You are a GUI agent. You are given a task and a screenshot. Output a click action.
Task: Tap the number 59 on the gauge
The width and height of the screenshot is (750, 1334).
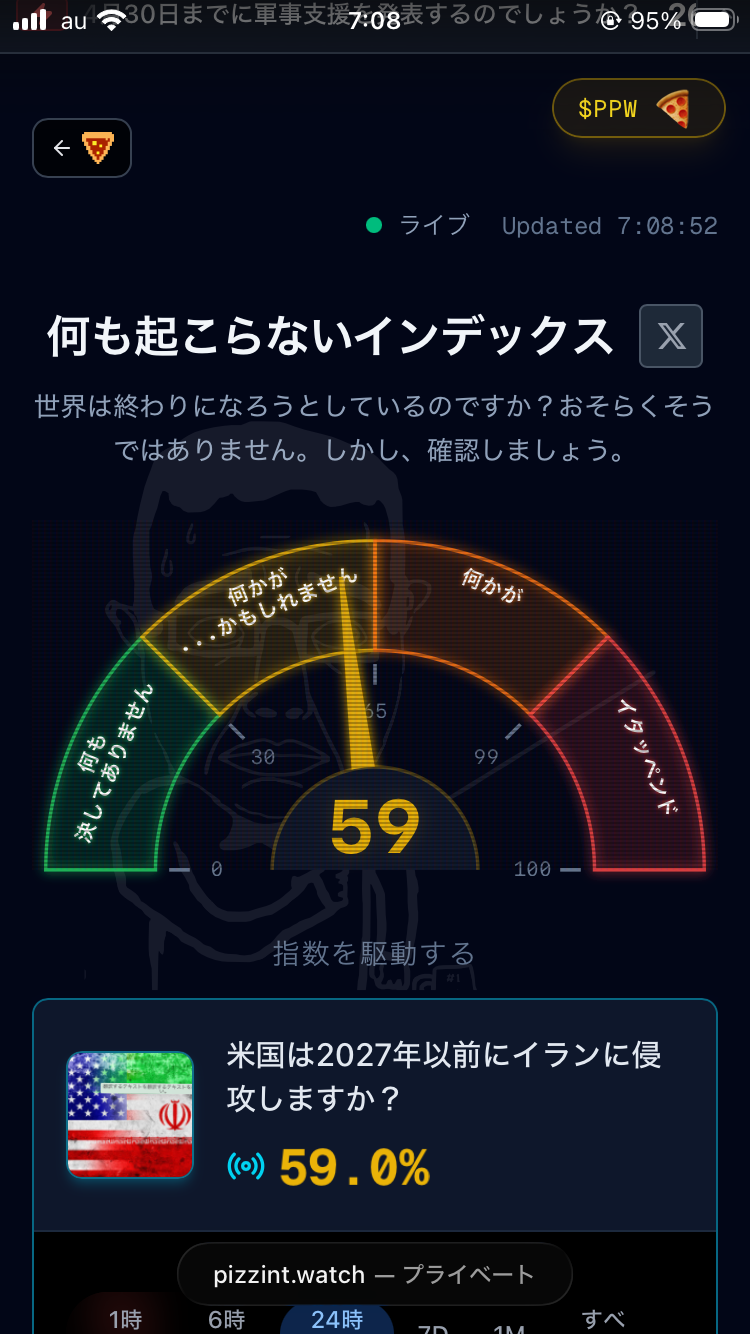click(376, 825)
